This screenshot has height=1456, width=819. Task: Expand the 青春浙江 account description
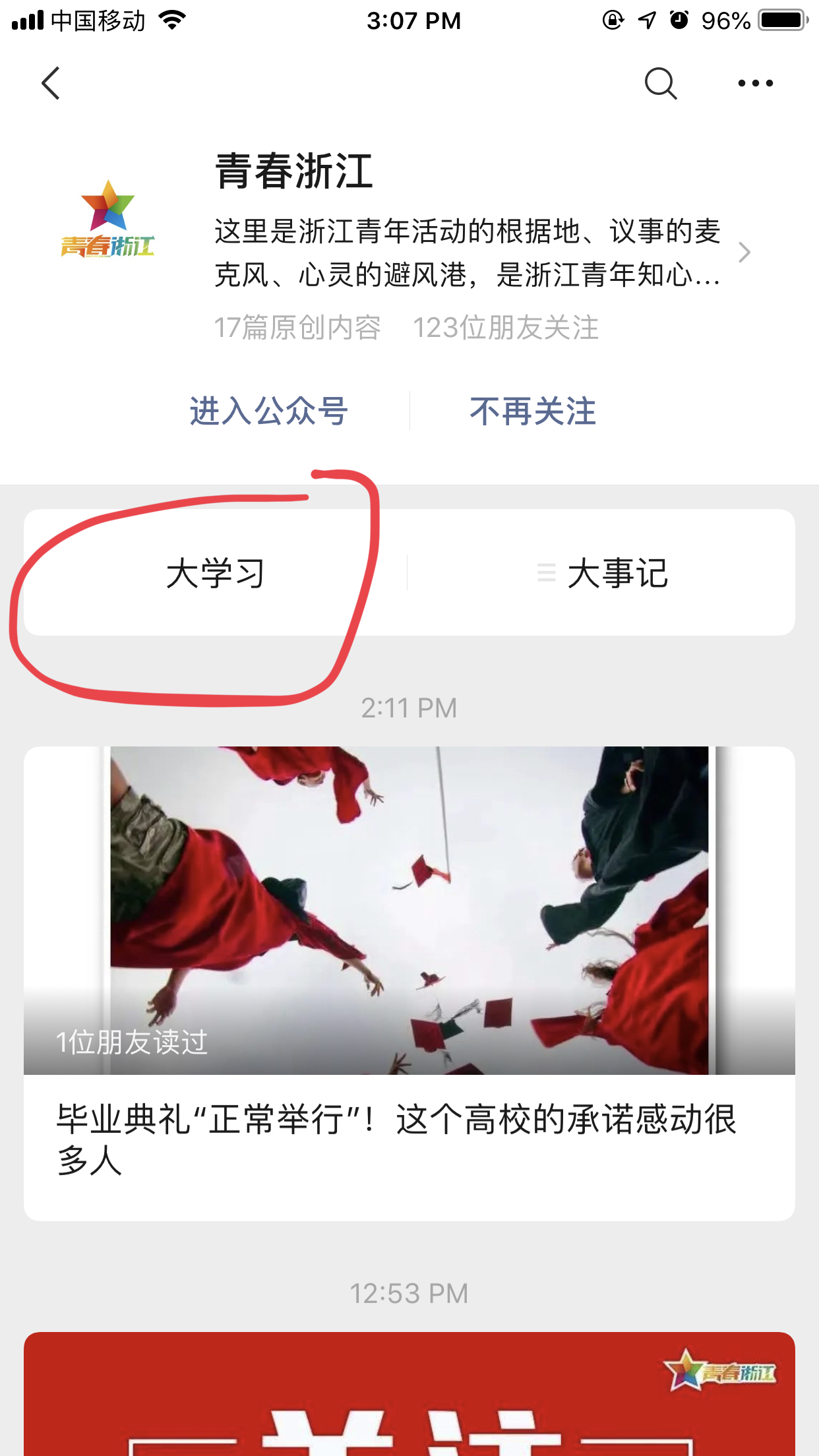tap(744, 253)
